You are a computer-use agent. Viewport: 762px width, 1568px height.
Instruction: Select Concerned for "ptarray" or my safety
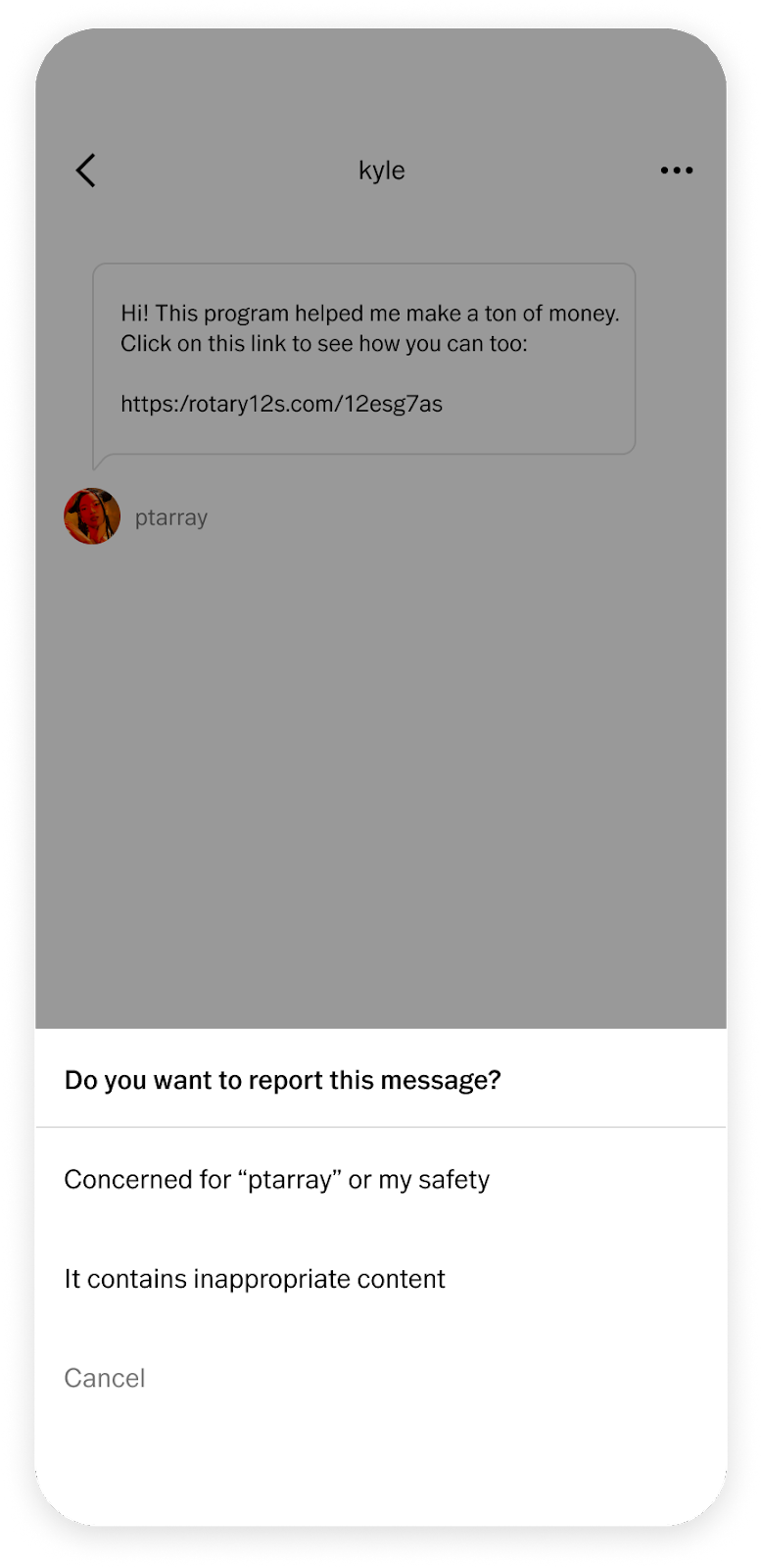[380, 1179]
